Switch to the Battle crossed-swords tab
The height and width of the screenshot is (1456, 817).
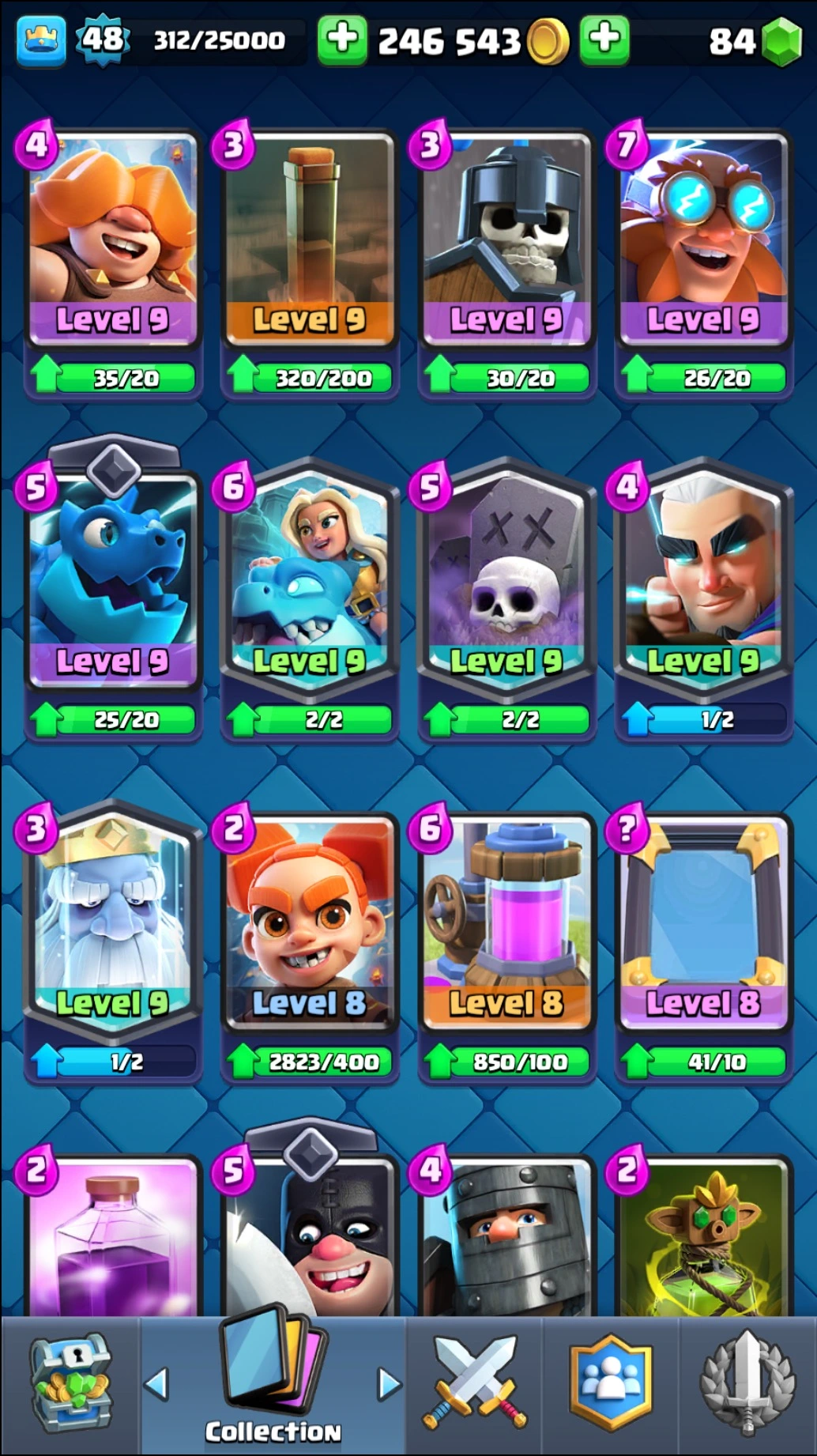[473, 1385]
